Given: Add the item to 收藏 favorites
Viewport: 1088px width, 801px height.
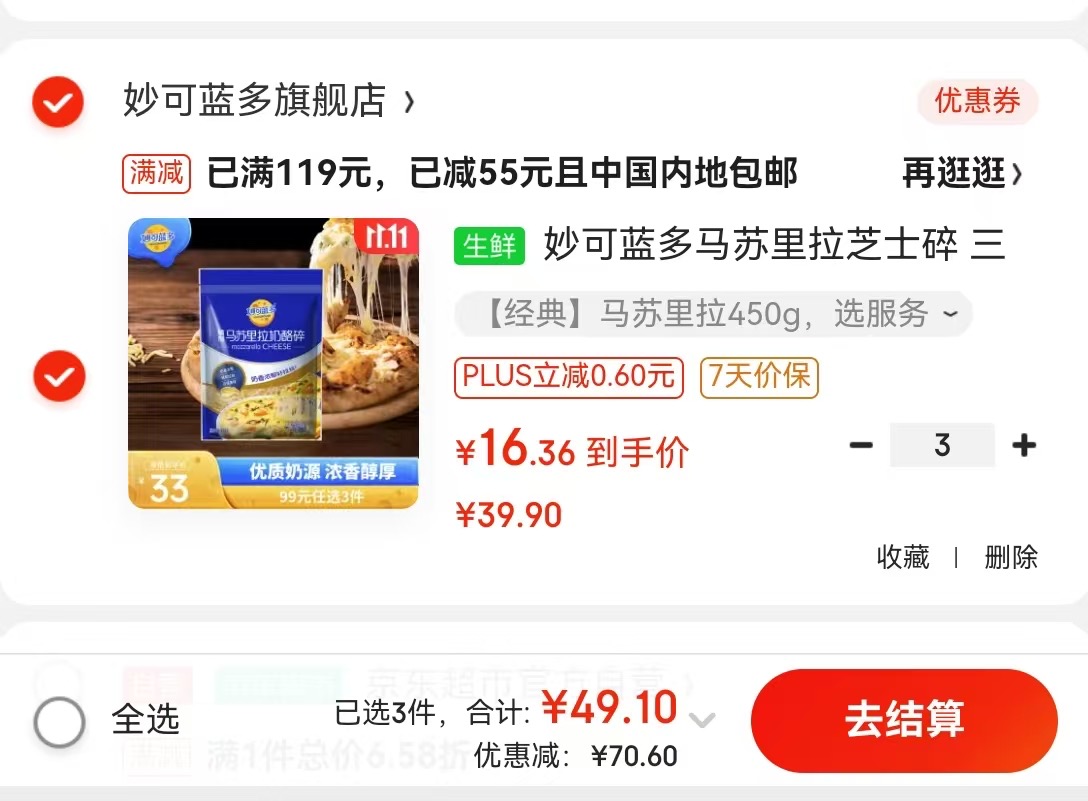Looking at the screenshot, I should [x=903, y=557].
